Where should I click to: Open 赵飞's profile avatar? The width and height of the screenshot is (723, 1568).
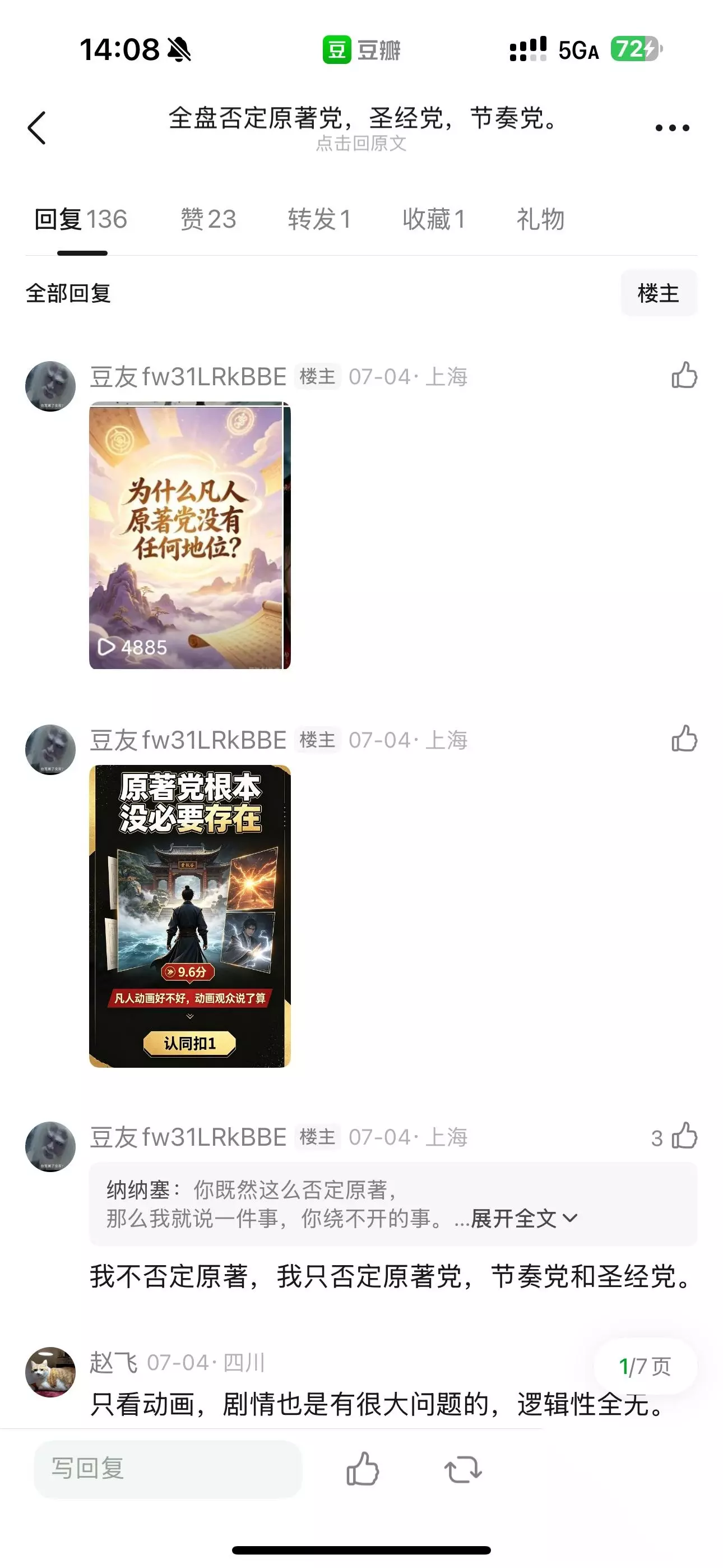[50, 1372]
